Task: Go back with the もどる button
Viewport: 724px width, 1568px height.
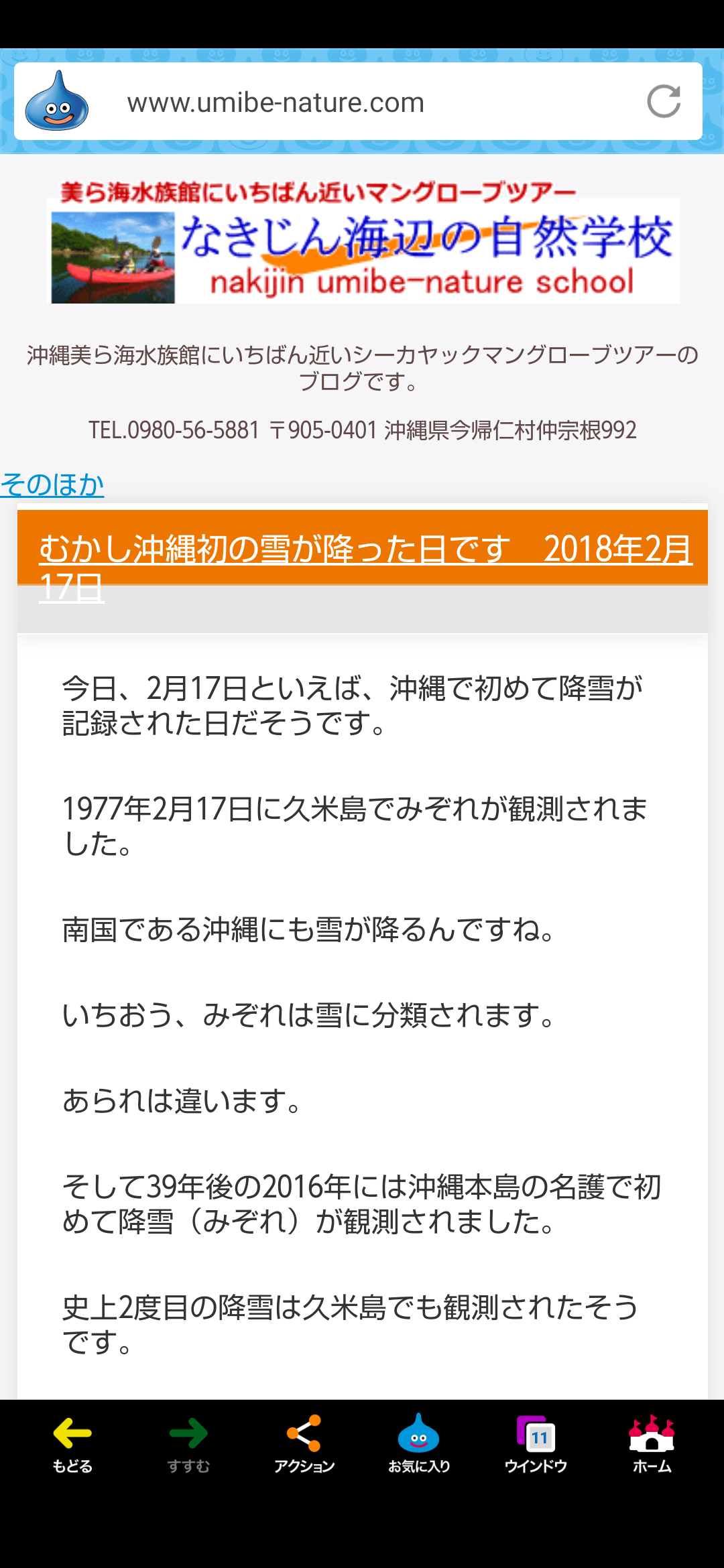Action: (x=72, y=1443)
